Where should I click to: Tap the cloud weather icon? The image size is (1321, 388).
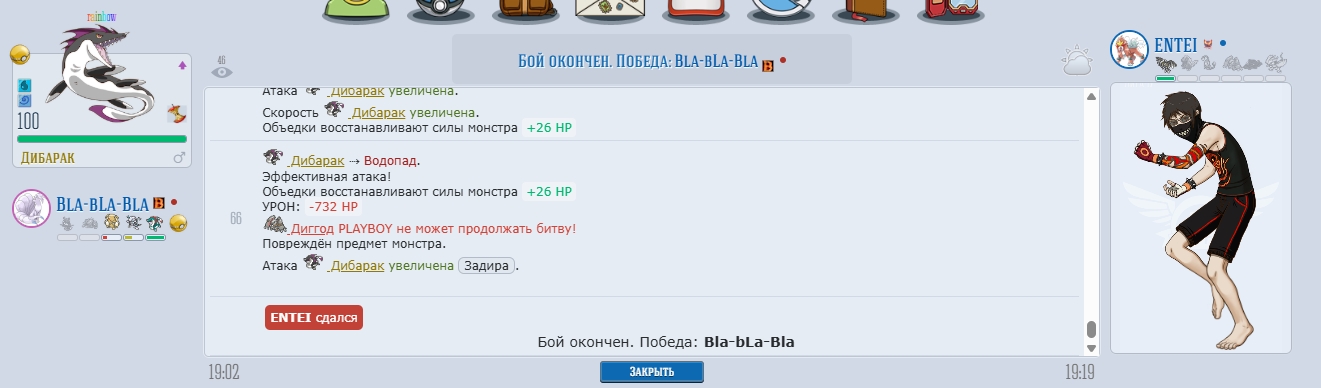pyautogui.click(x=1078, y=62)
